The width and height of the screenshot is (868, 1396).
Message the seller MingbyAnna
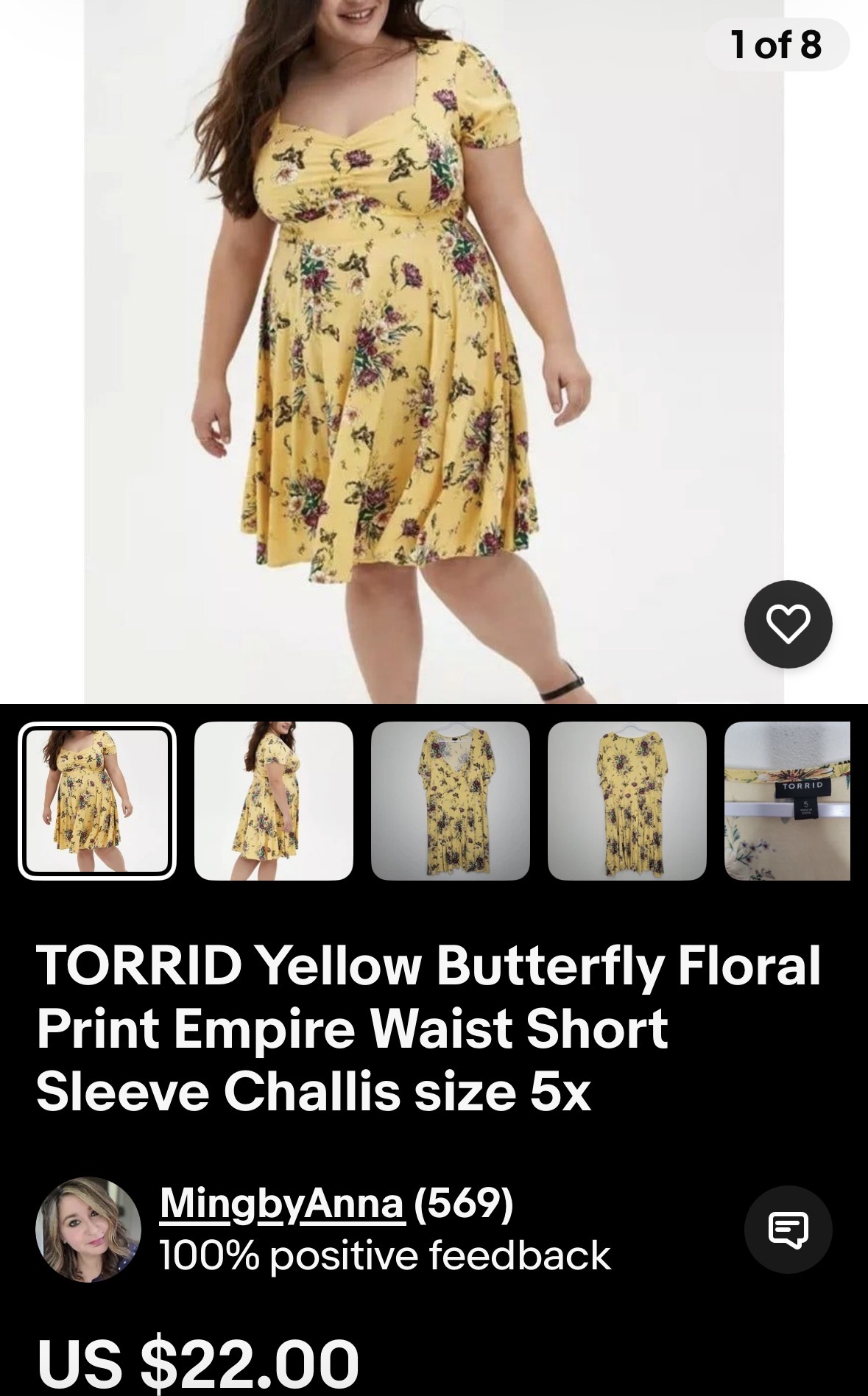click(788, 1229)
